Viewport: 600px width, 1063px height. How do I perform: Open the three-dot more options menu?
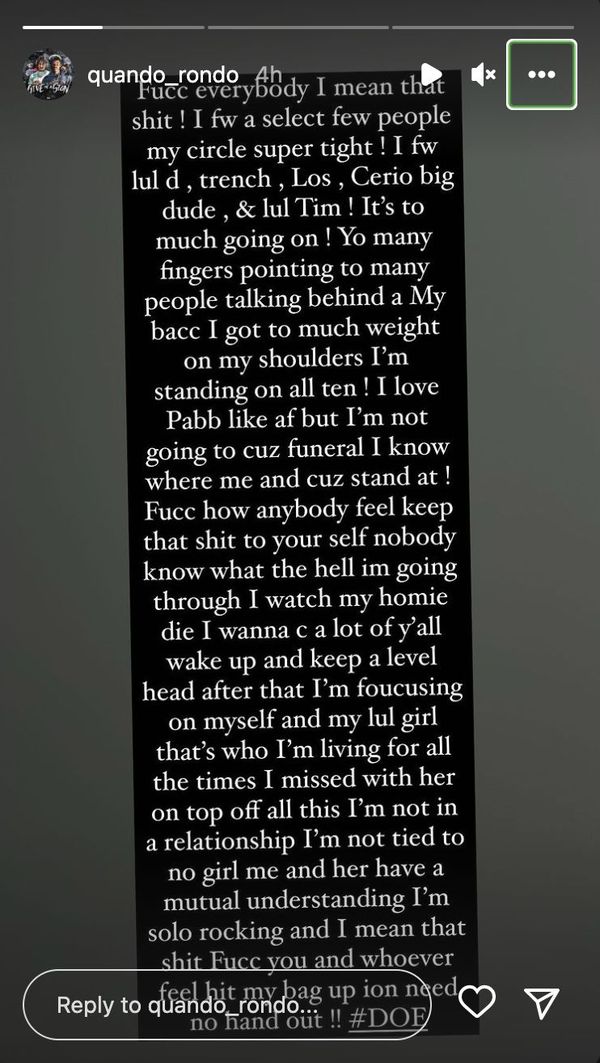click(542, 75)
